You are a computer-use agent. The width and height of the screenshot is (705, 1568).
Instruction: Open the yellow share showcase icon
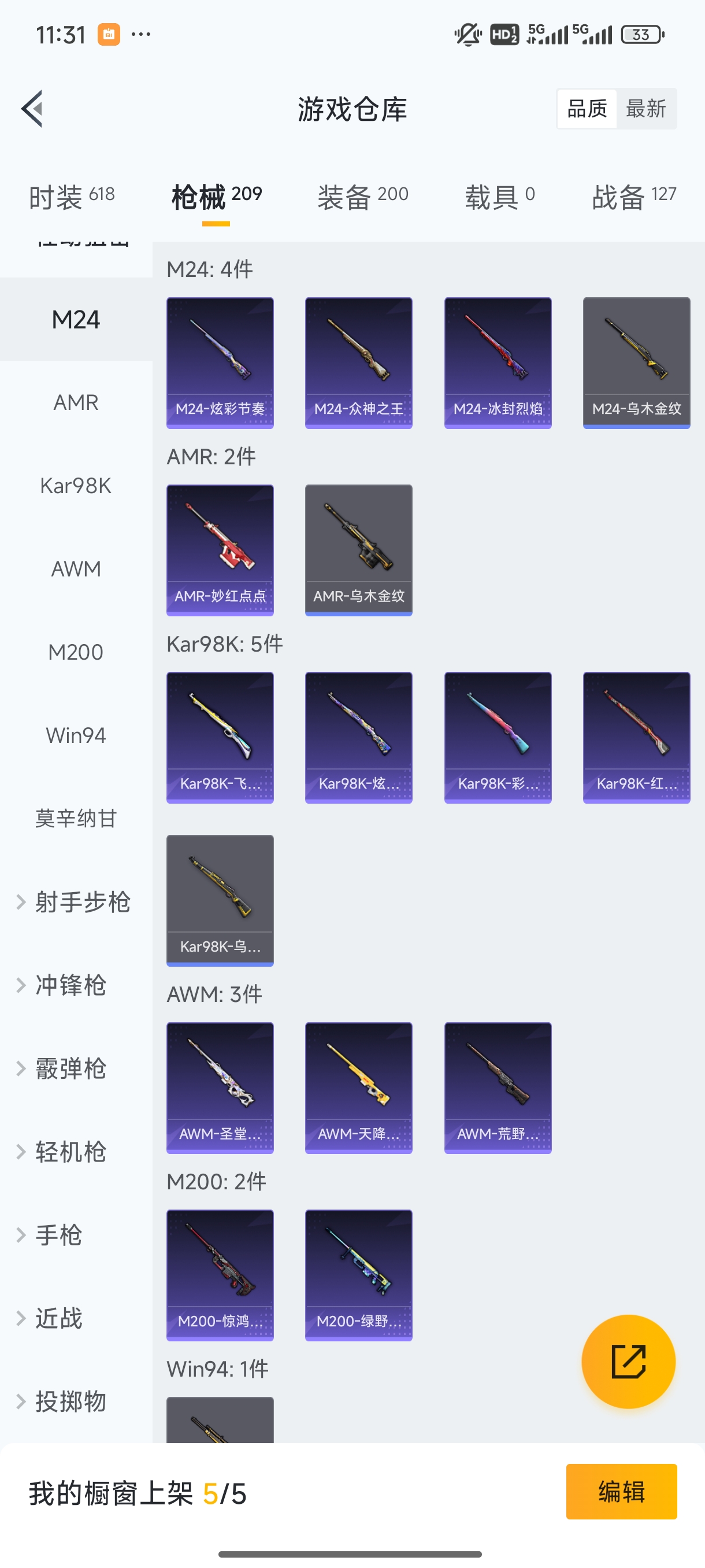coord(628,1362)
